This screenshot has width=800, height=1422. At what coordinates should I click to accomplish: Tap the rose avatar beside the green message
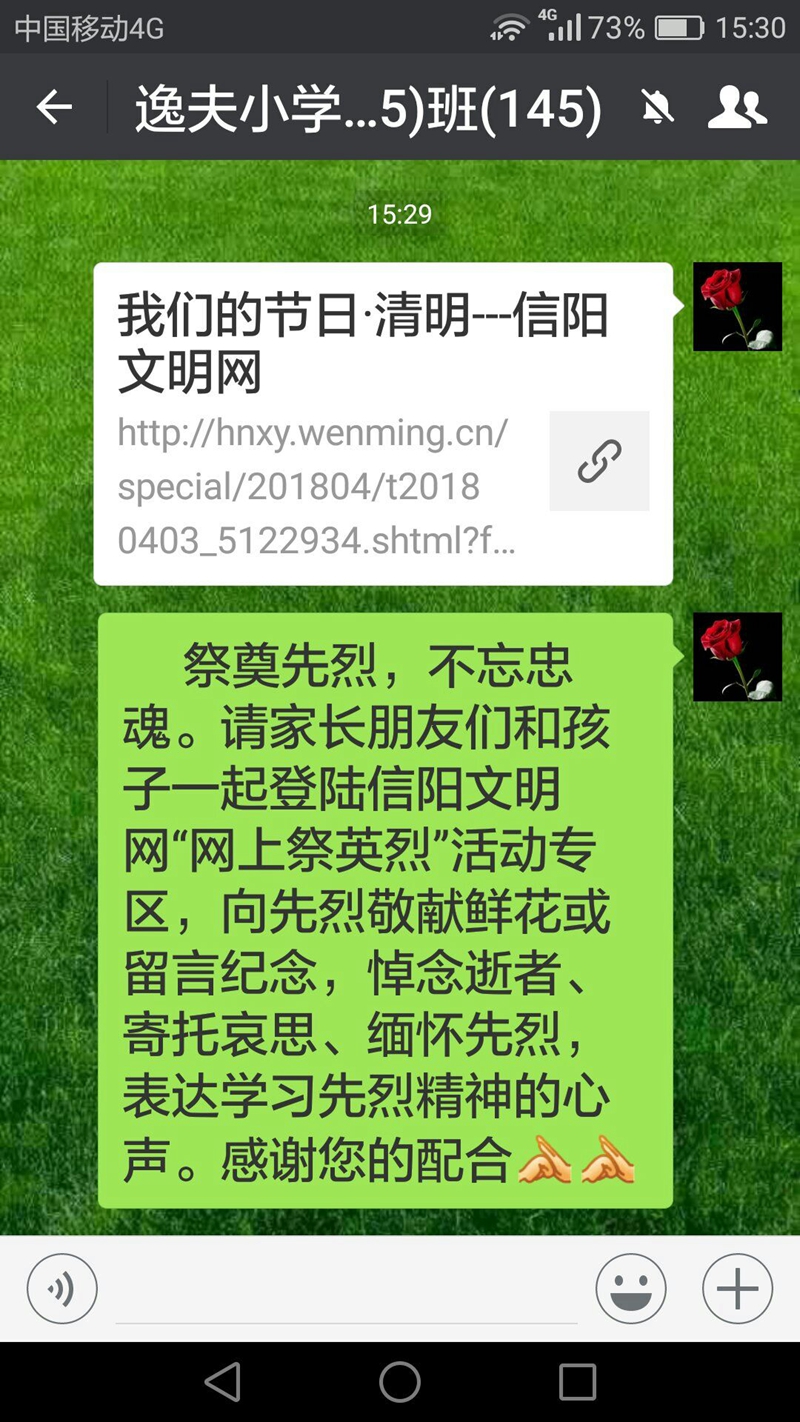click(x=737, y=656)
